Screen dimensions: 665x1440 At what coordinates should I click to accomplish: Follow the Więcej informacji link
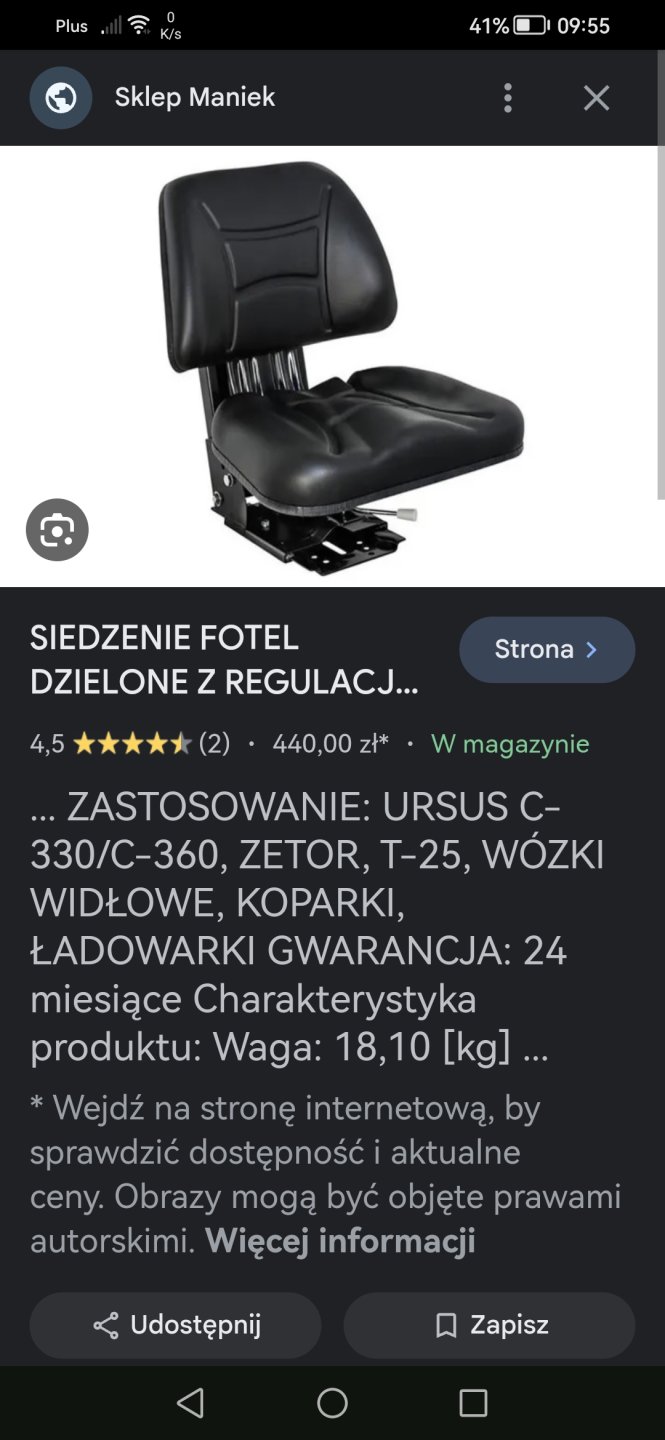340,1241
